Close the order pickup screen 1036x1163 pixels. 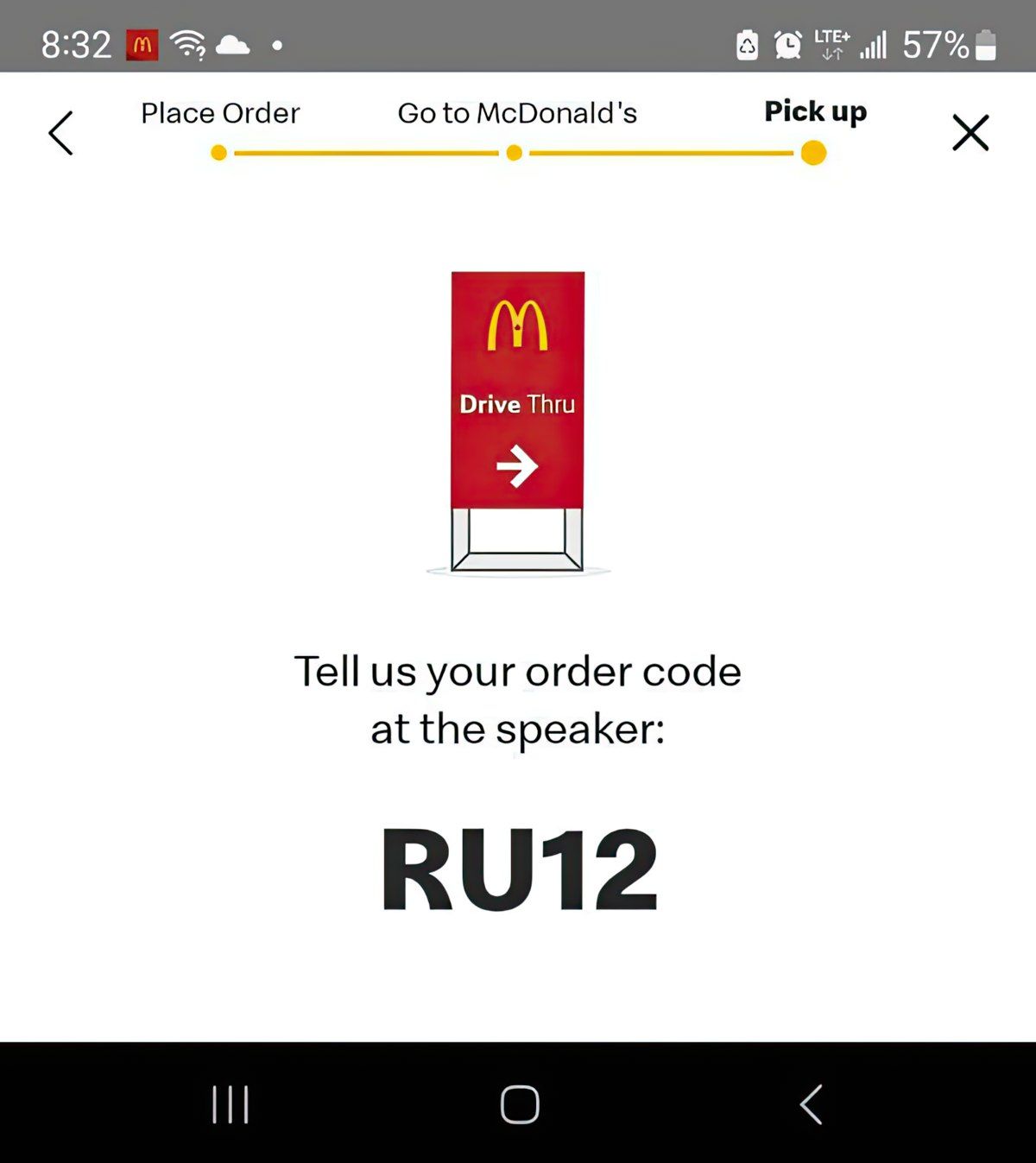(x=970, y=133)
